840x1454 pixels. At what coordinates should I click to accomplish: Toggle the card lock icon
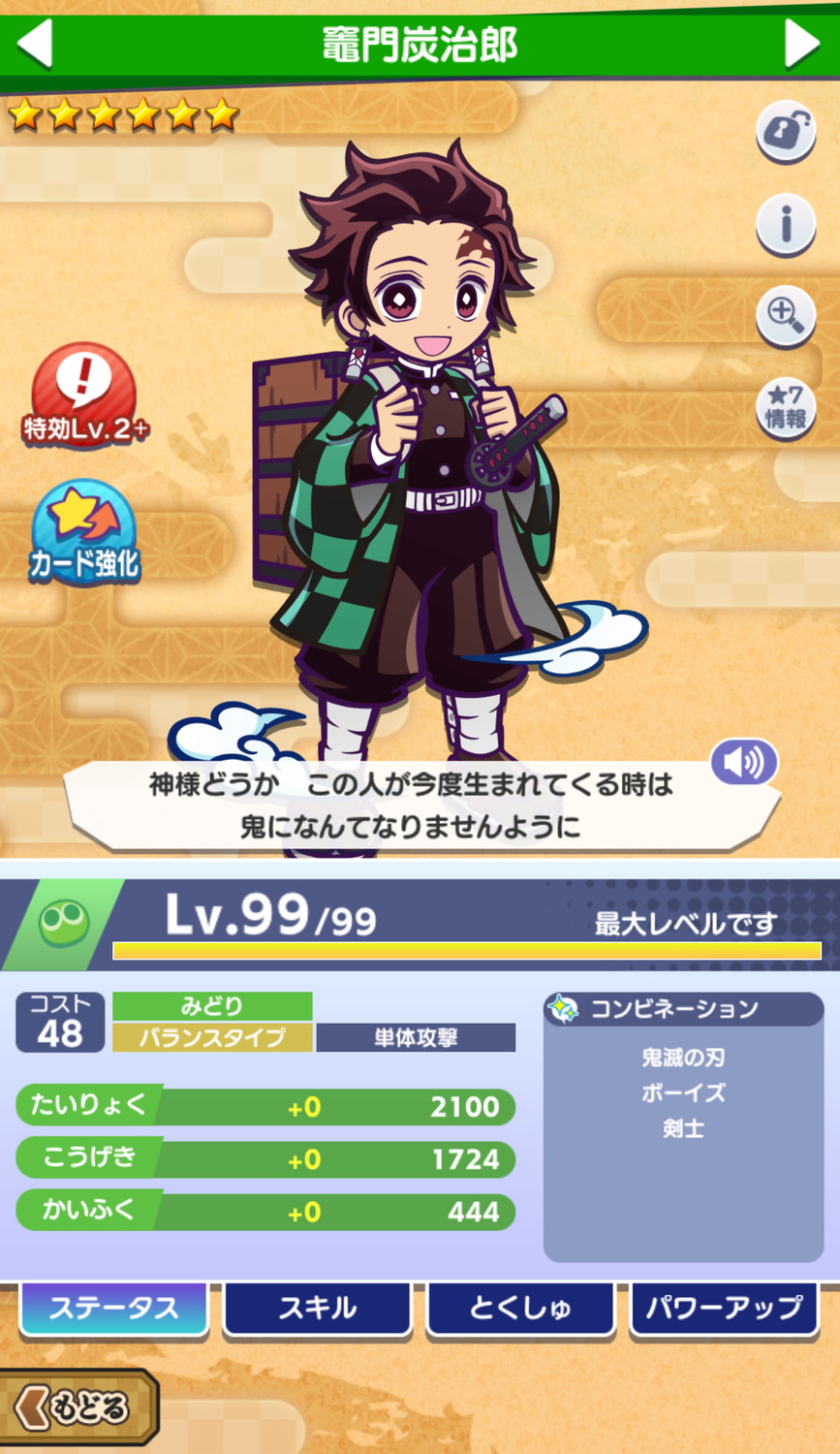click(785, 133)
